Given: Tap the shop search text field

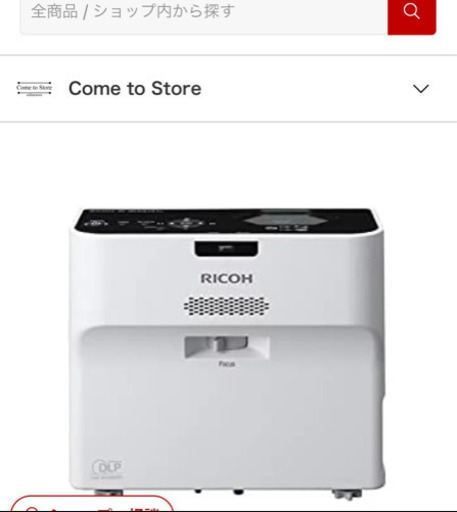Looking at the screenshot, I should point(204,15).
